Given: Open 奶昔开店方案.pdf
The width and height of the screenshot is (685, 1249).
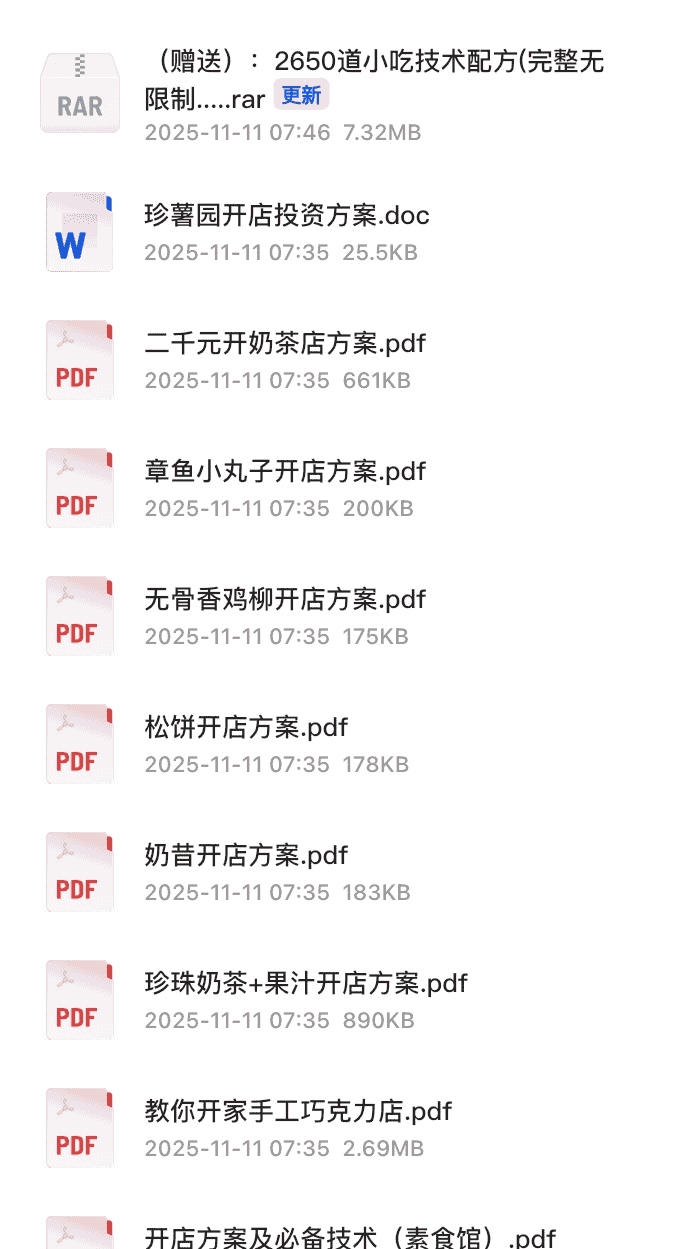Looking at the screenshot, I should point(246,856).
